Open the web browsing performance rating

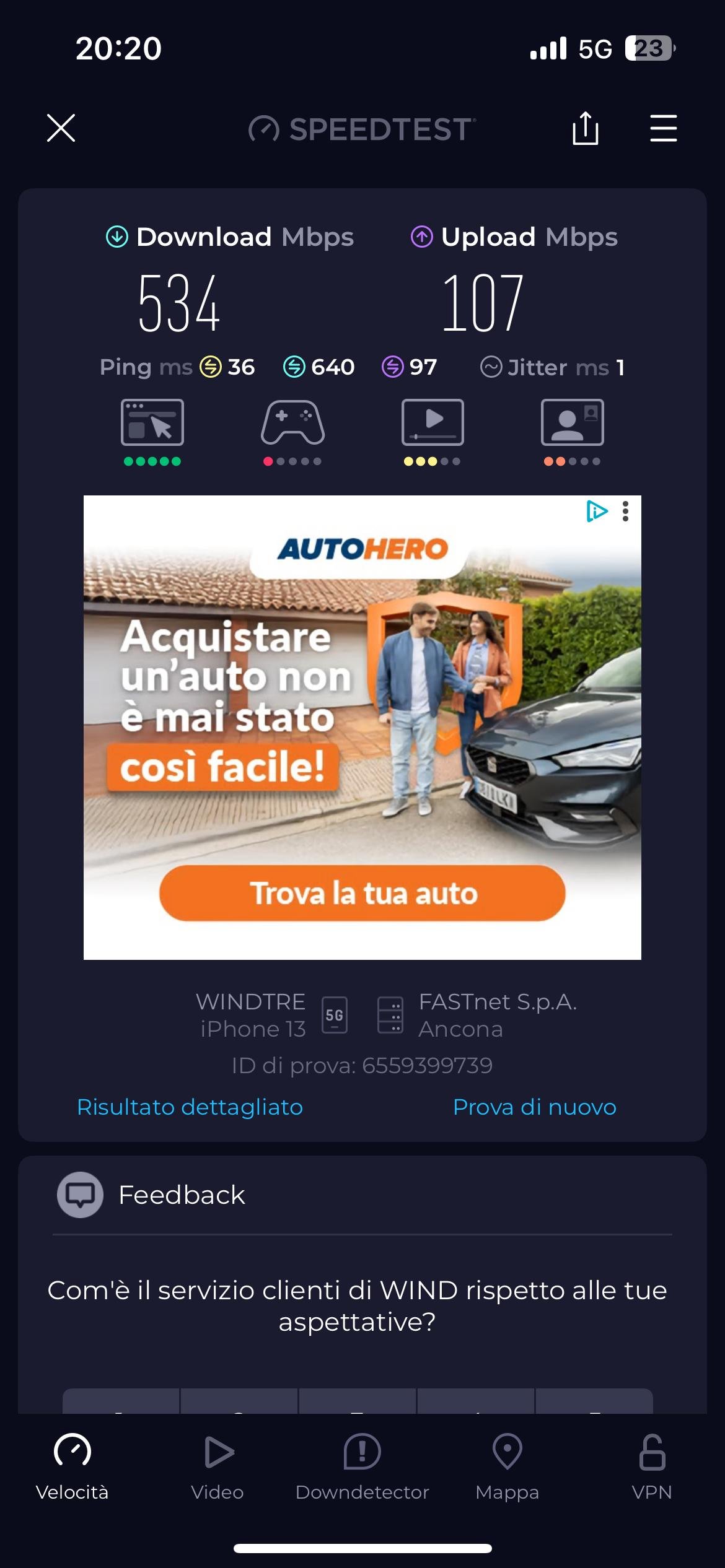pyautogui.click(x=152, y=432)
